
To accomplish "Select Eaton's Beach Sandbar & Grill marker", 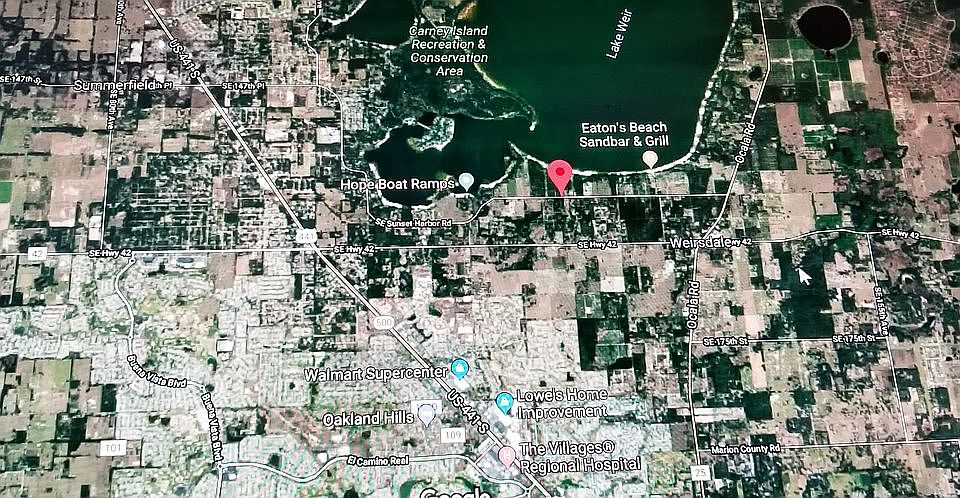I will (650, 158).
